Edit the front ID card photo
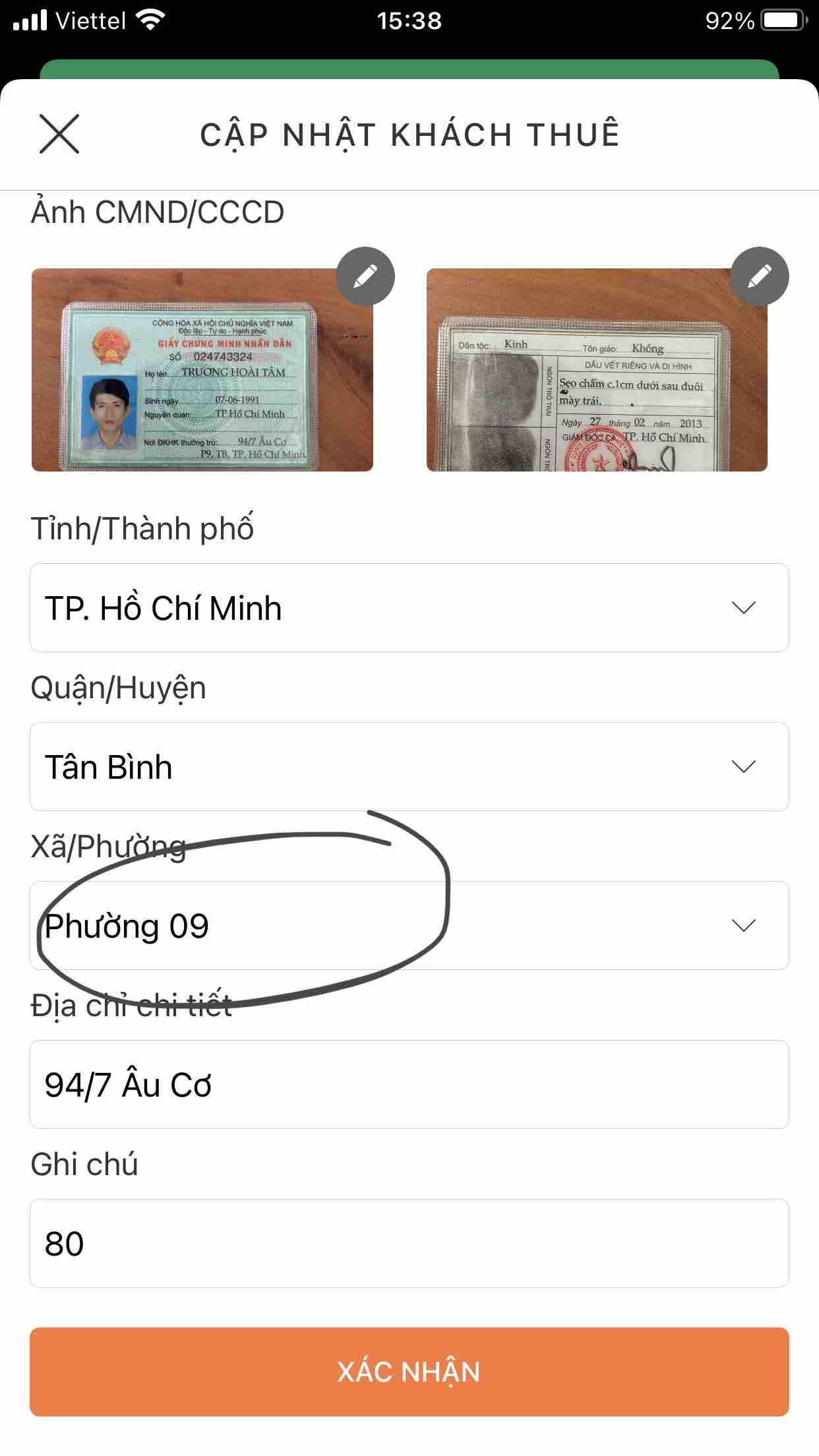The image size is (819, 1456). click(365, 276)
